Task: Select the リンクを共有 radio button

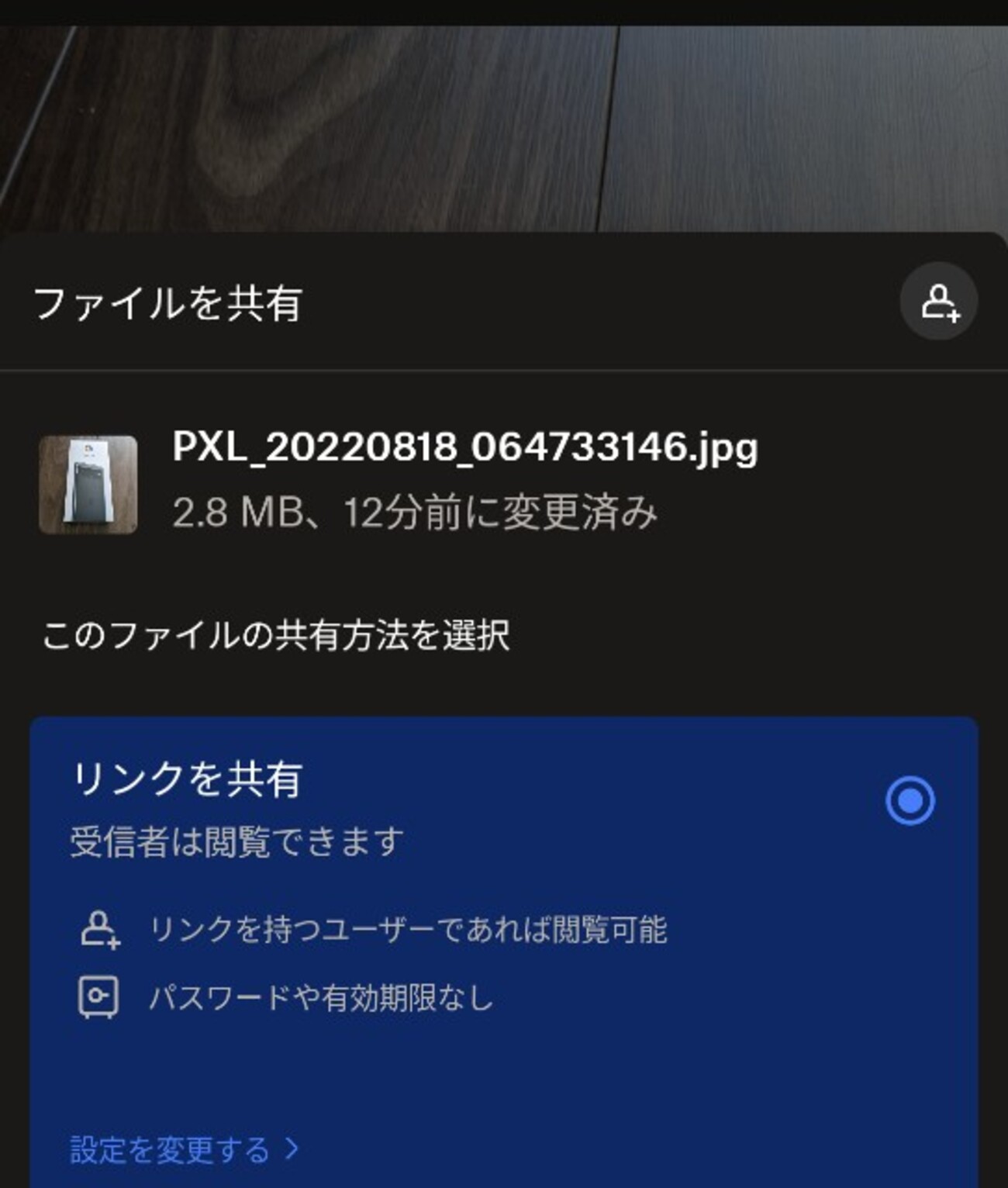Action: pos(910,800)
